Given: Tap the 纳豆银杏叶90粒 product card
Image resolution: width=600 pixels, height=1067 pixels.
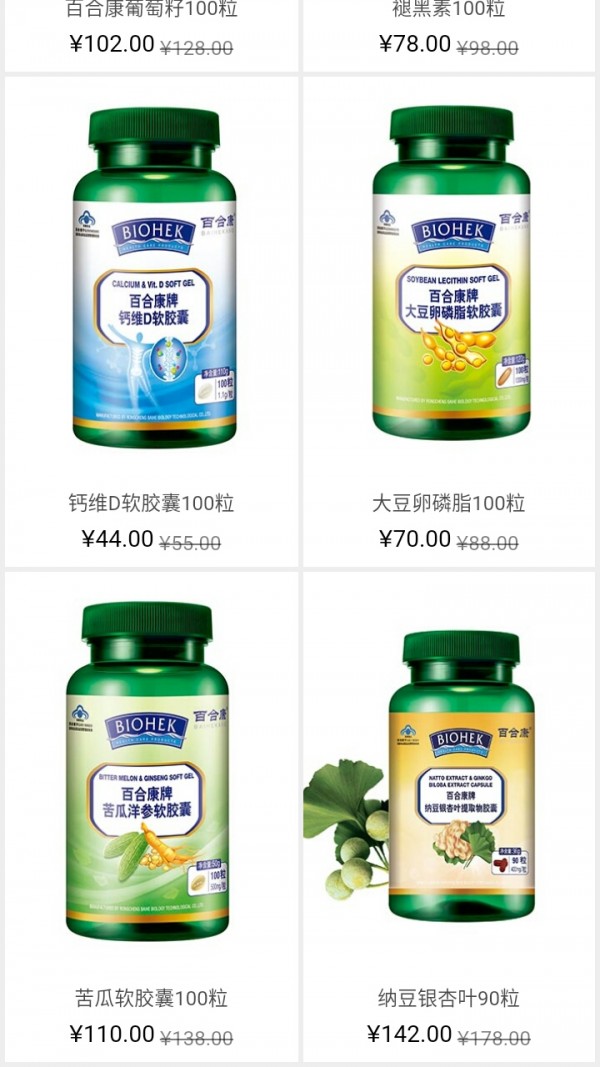Looking at the screenshot, I should pyautogui.click(x=449, y=817).
